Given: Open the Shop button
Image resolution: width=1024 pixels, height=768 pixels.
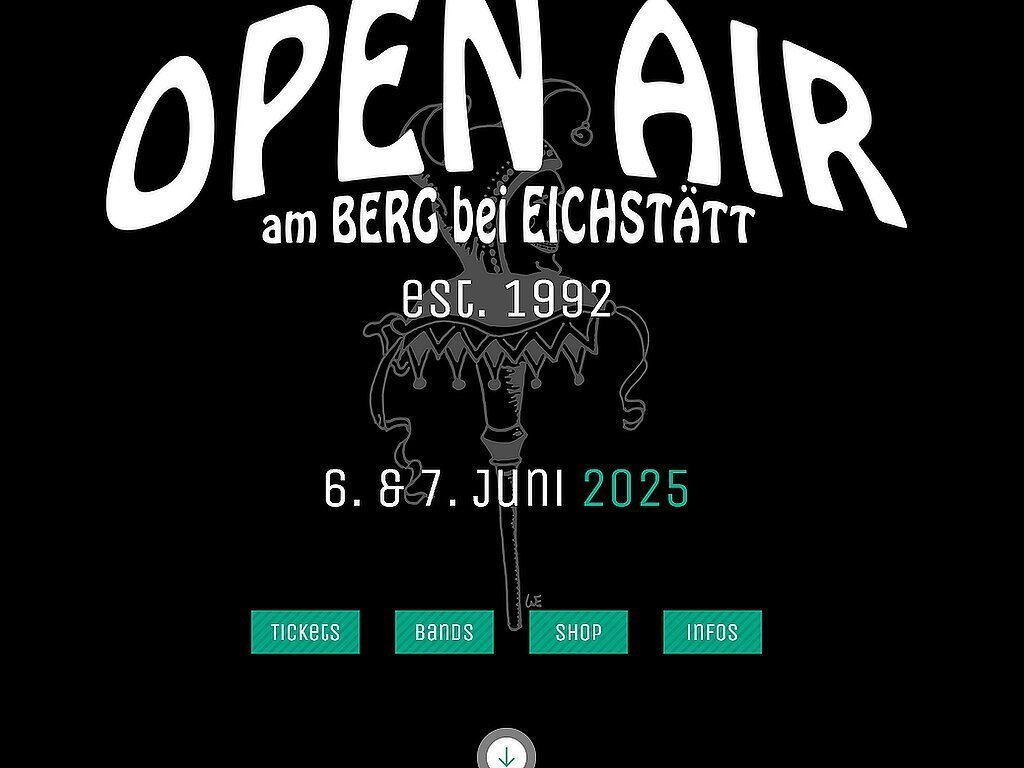Looking at the screenshot, I should tap(578, 632).
